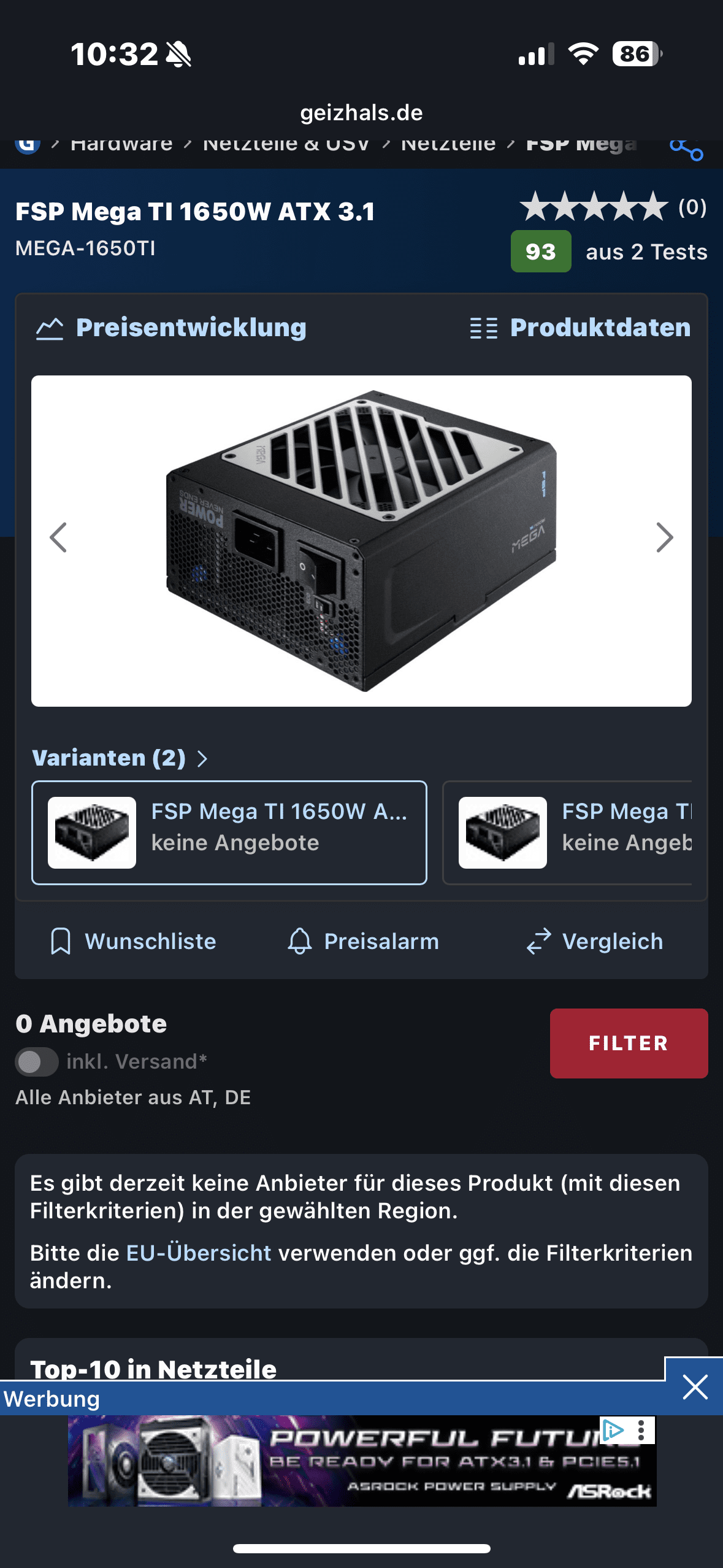Add product to Wunschliste
The height and width of the screenshot is (1568, 723).
tap(133, 941)
